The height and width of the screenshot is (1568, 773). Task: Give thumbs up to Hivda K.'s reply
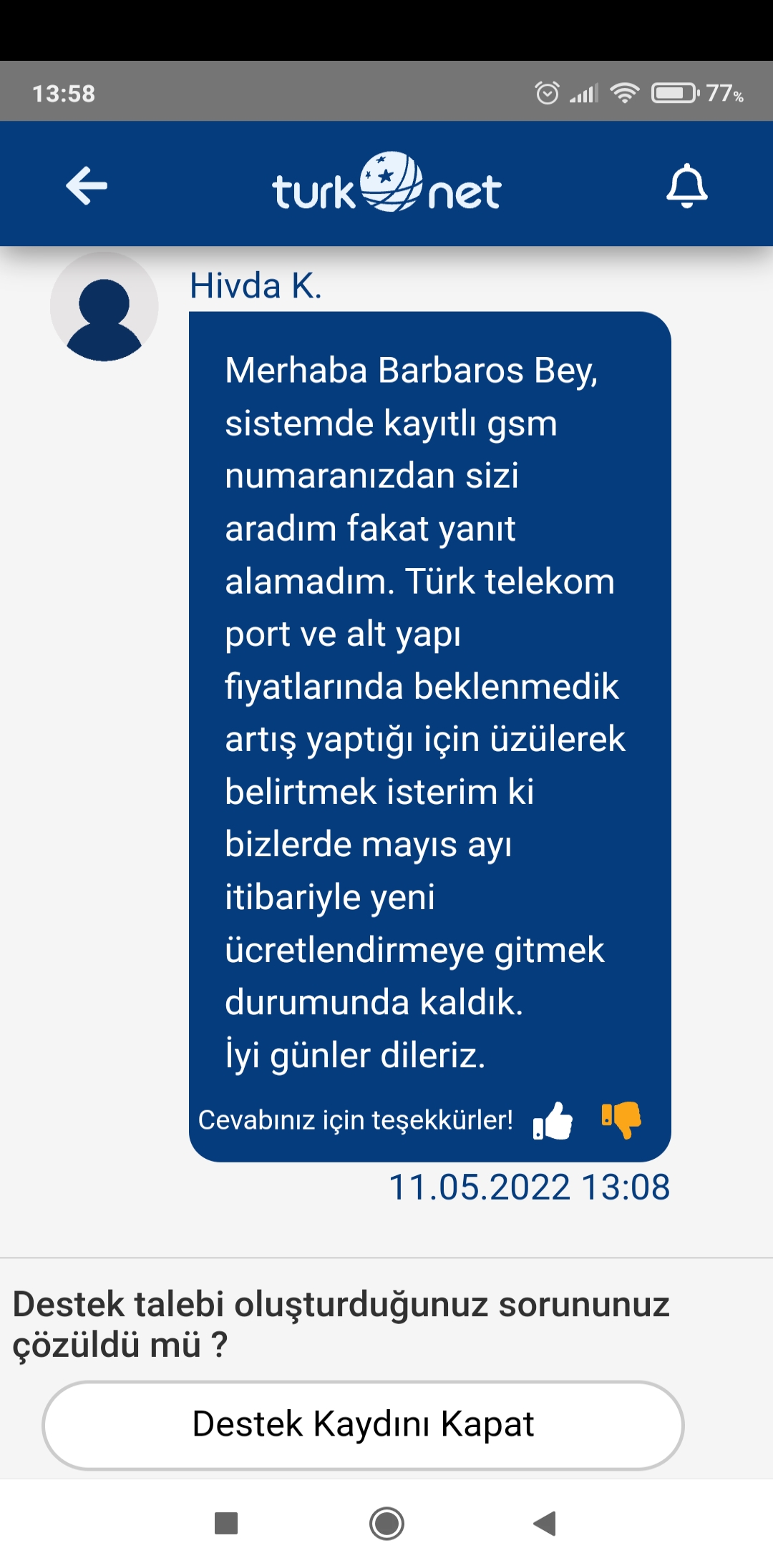(x=553, y=1120)
